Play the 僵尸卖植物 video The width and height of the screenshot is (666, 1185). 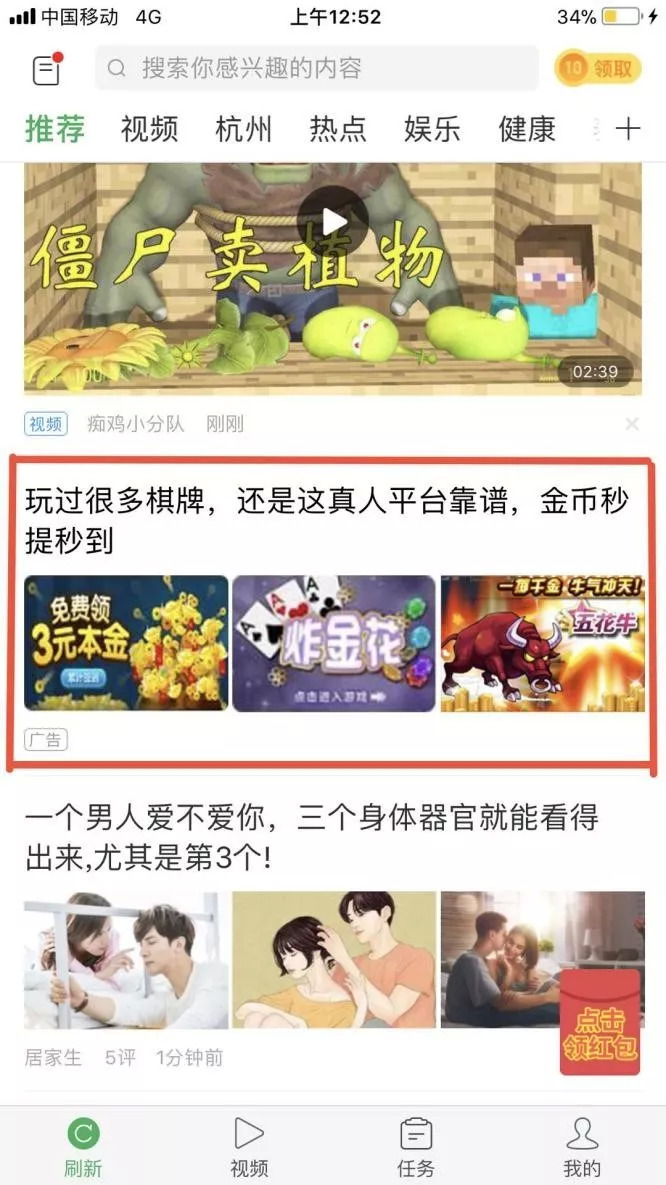click(333, 221)
